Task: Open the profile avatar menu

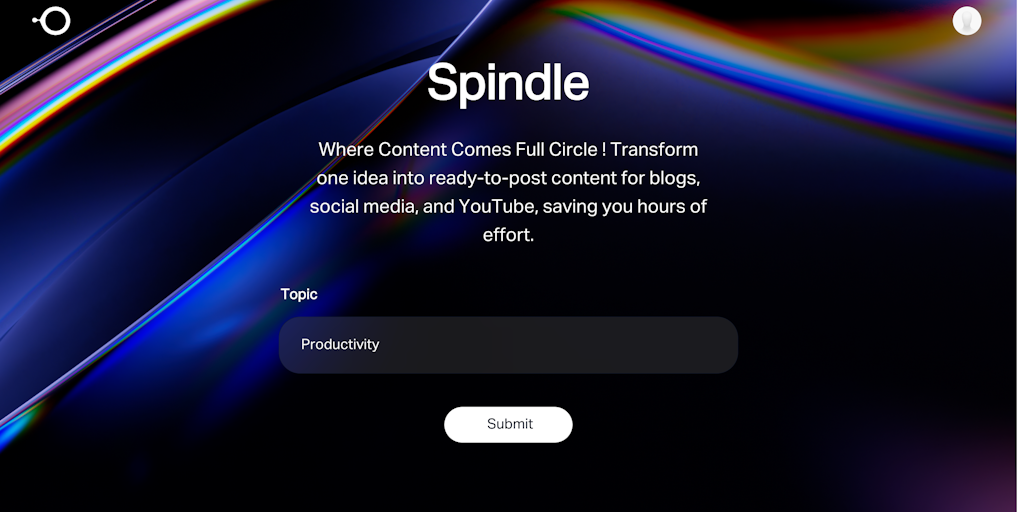Action: 966,21
